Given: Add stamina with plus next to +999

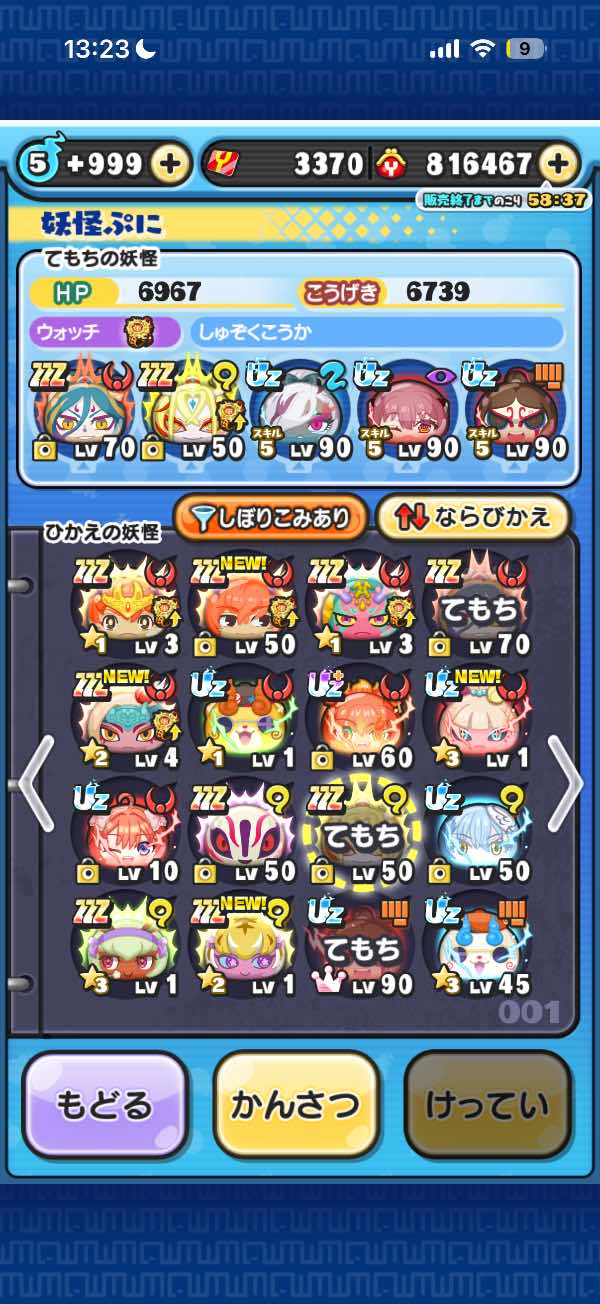Looking at the screenshot, I should pyautogui.click(x=171, y=164).
